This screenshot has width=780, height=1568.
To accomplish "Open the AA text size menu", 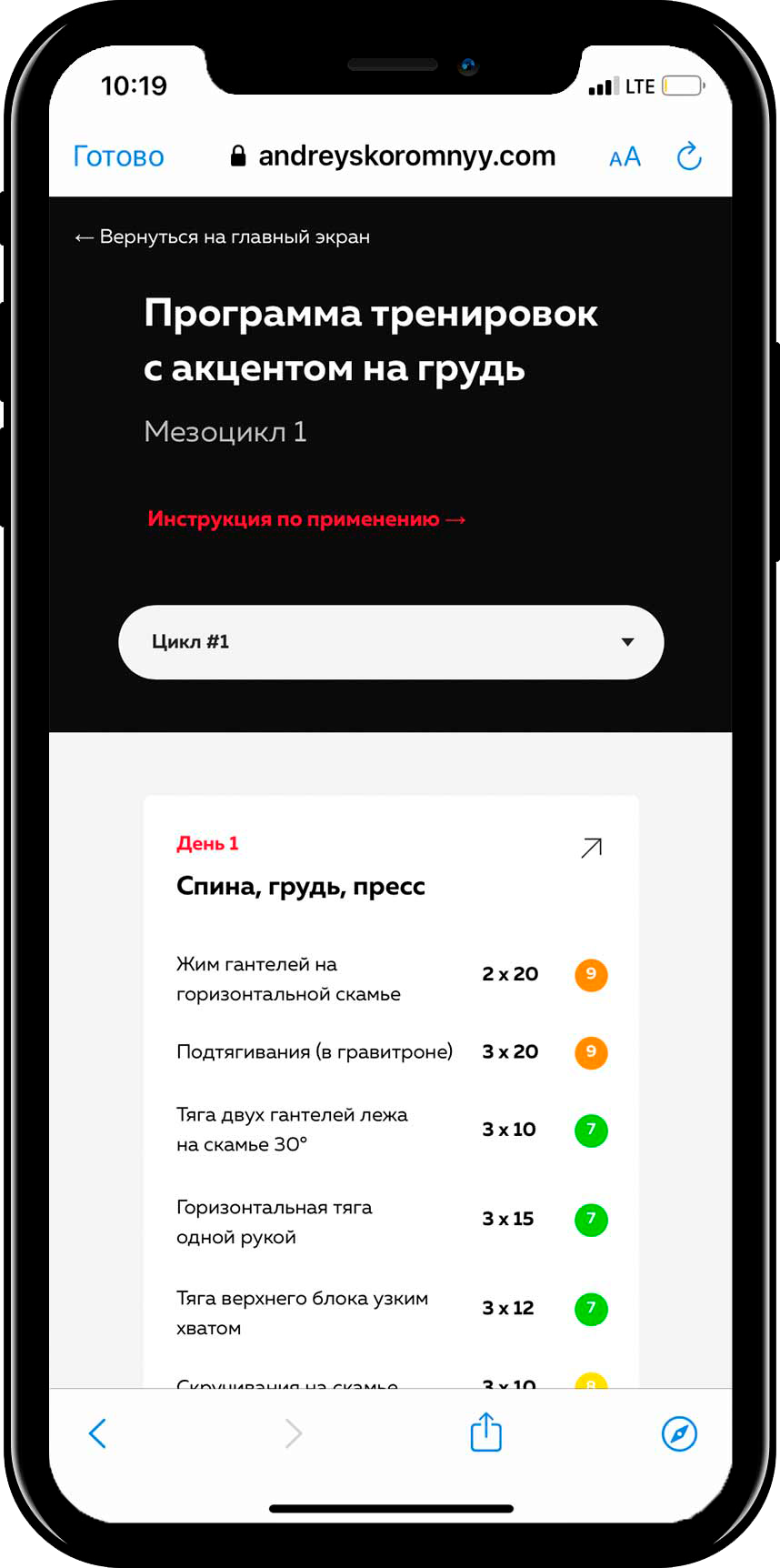I will pyautogui.click(x=625, y=157).
